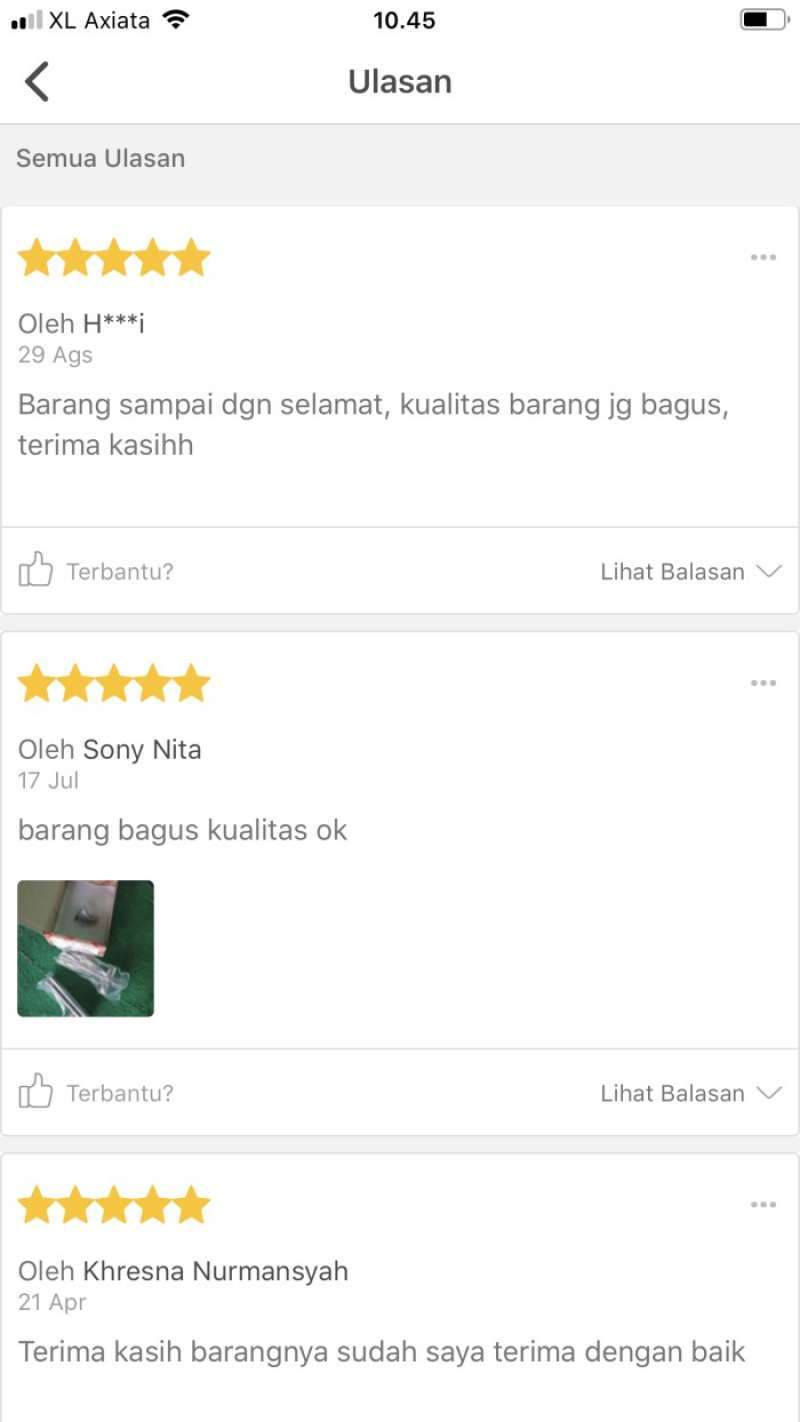This screenshot has width=800, height=1422.
Task: Tap the thumbs up icon on H***i's review
Action: 36,570
